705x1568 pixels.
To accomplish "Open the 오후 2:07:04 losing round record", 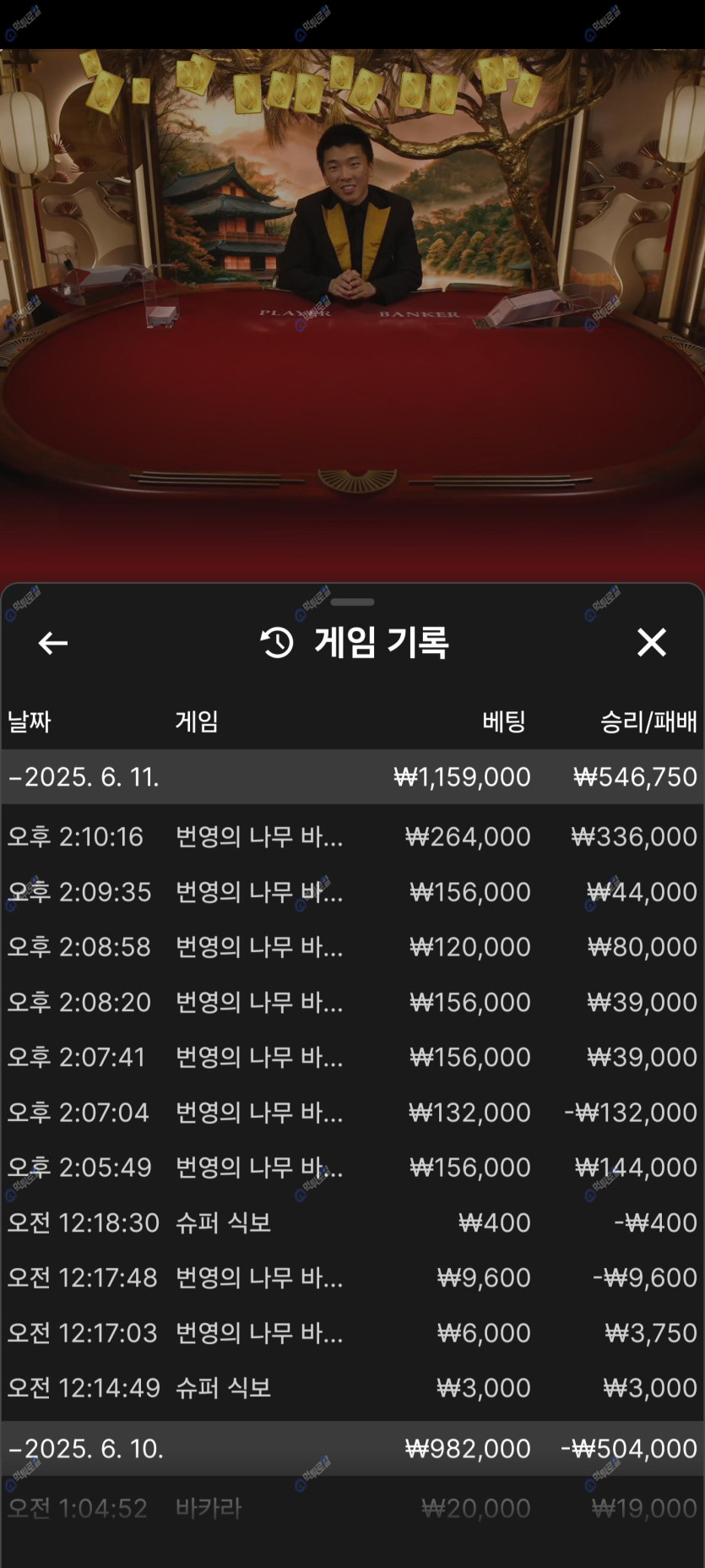I will tap(352, 1112).
